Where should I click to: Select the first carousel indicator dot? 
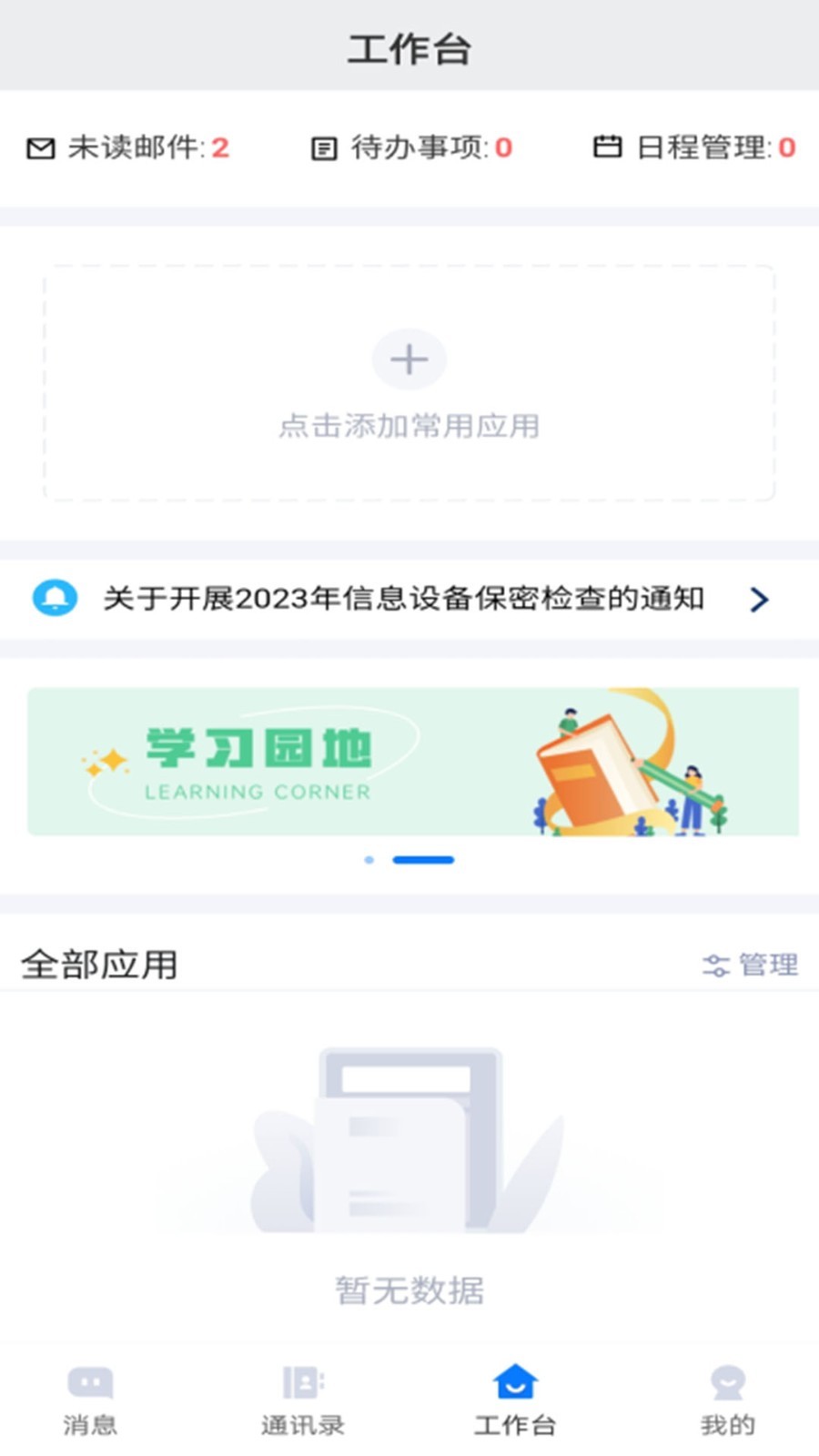369,860
